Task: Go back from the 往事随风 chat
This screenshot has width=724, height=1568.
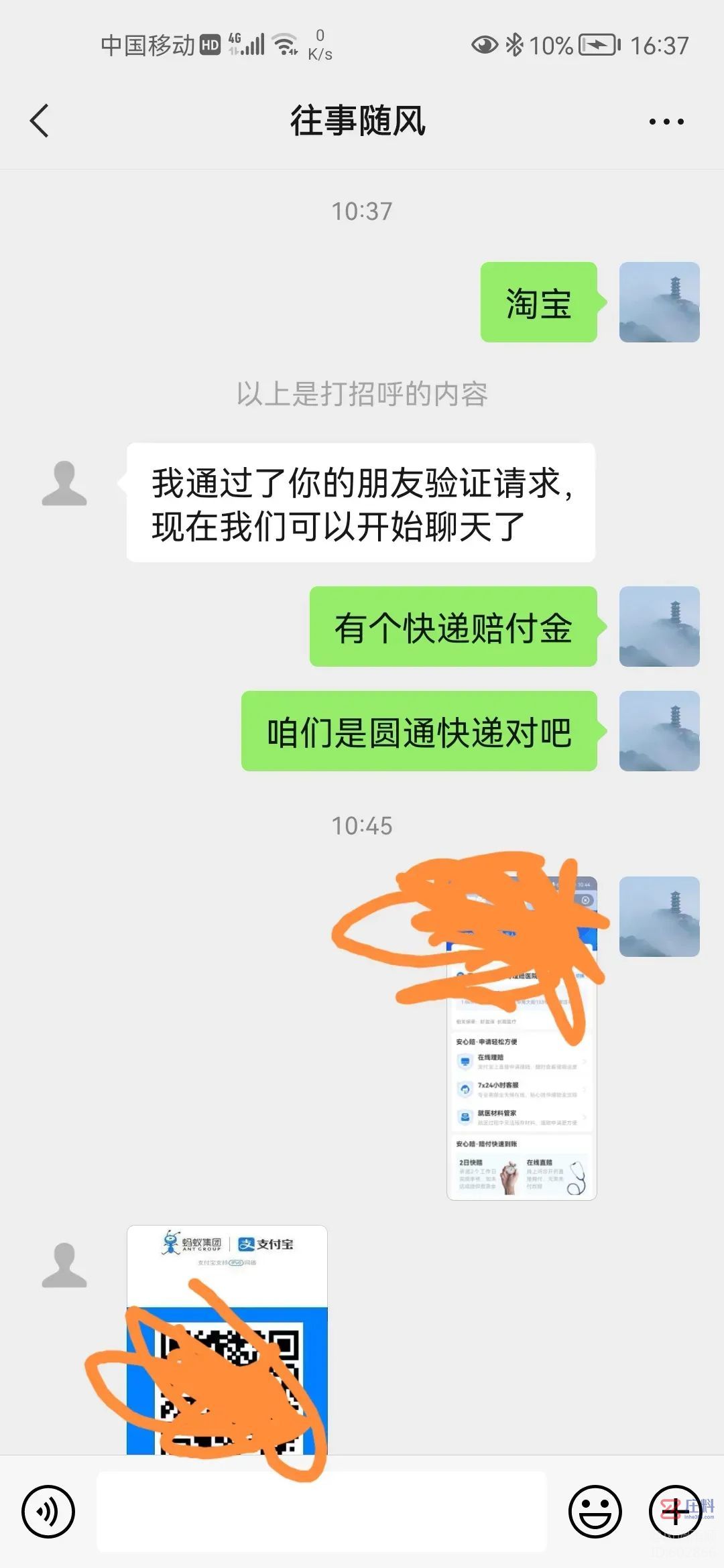Action: tap(40, 121)
